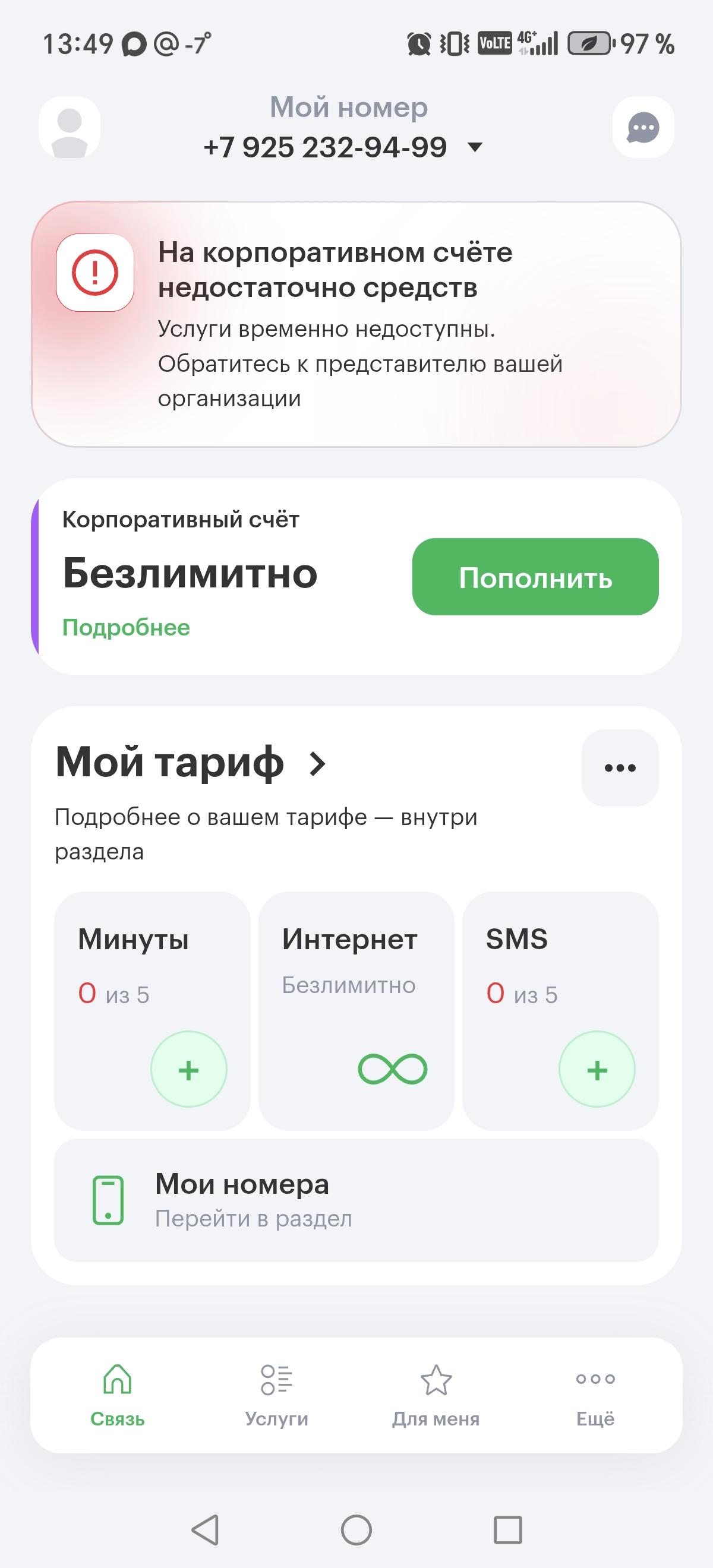The width and height of the screenshot is (713, 1568).
Task: Open the Мой тариф section
Action: click(191, 763)
